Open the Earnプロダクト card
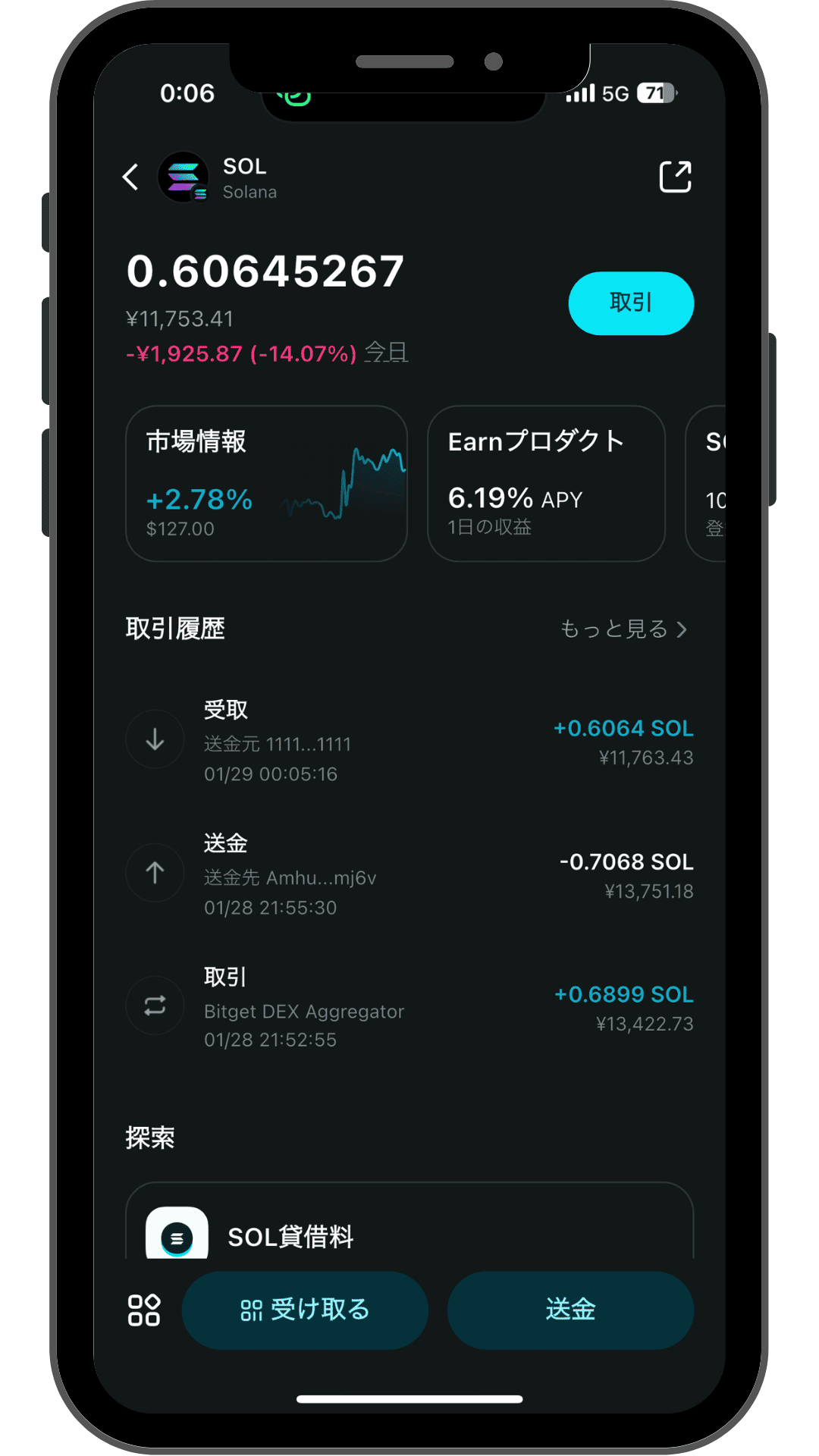 click(546, 484)
